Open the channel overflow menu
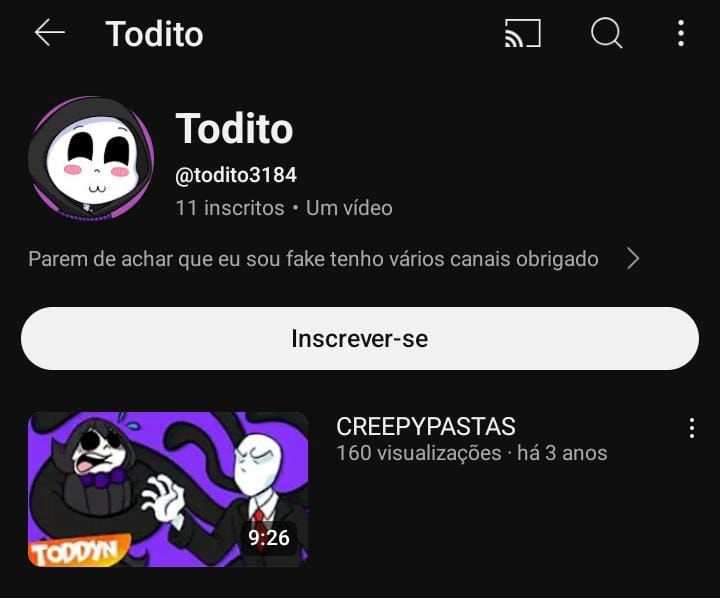 pos(681,34)
